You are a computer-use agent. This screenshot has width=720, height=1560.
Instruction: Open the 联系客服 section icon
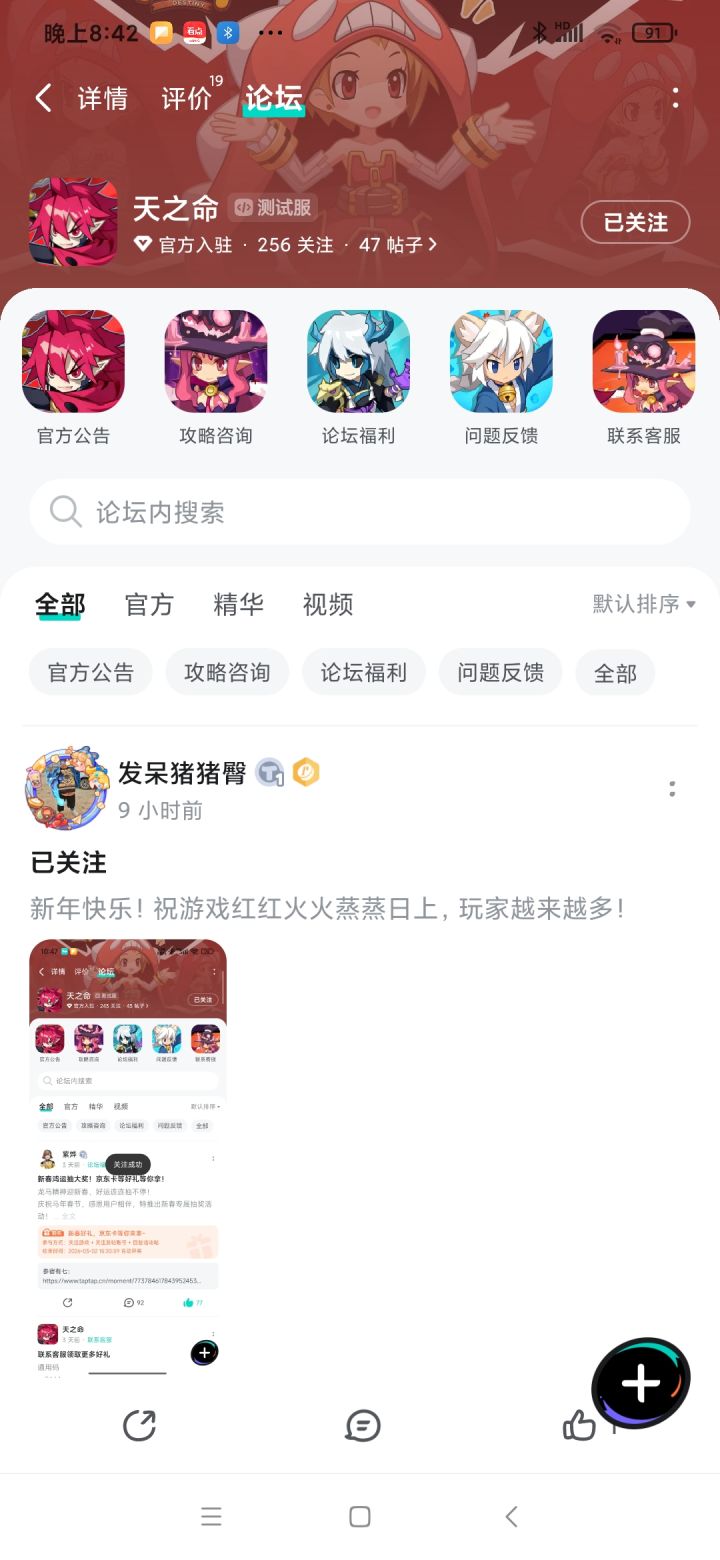(x=643, y=363)
